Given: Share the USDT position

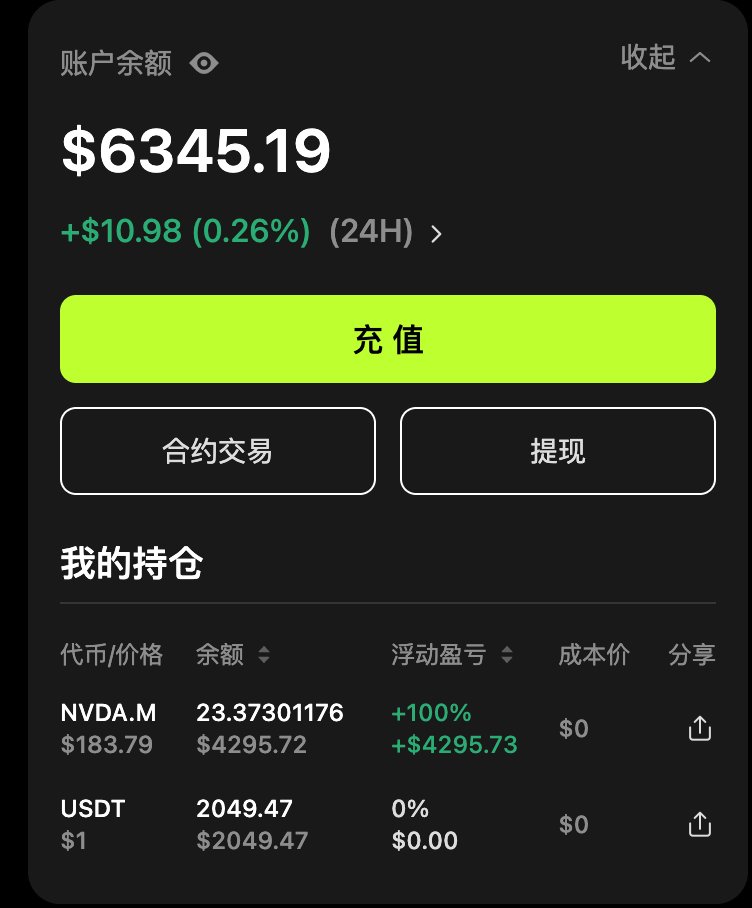Looking at the screenshot, I should tap(700, 825).
